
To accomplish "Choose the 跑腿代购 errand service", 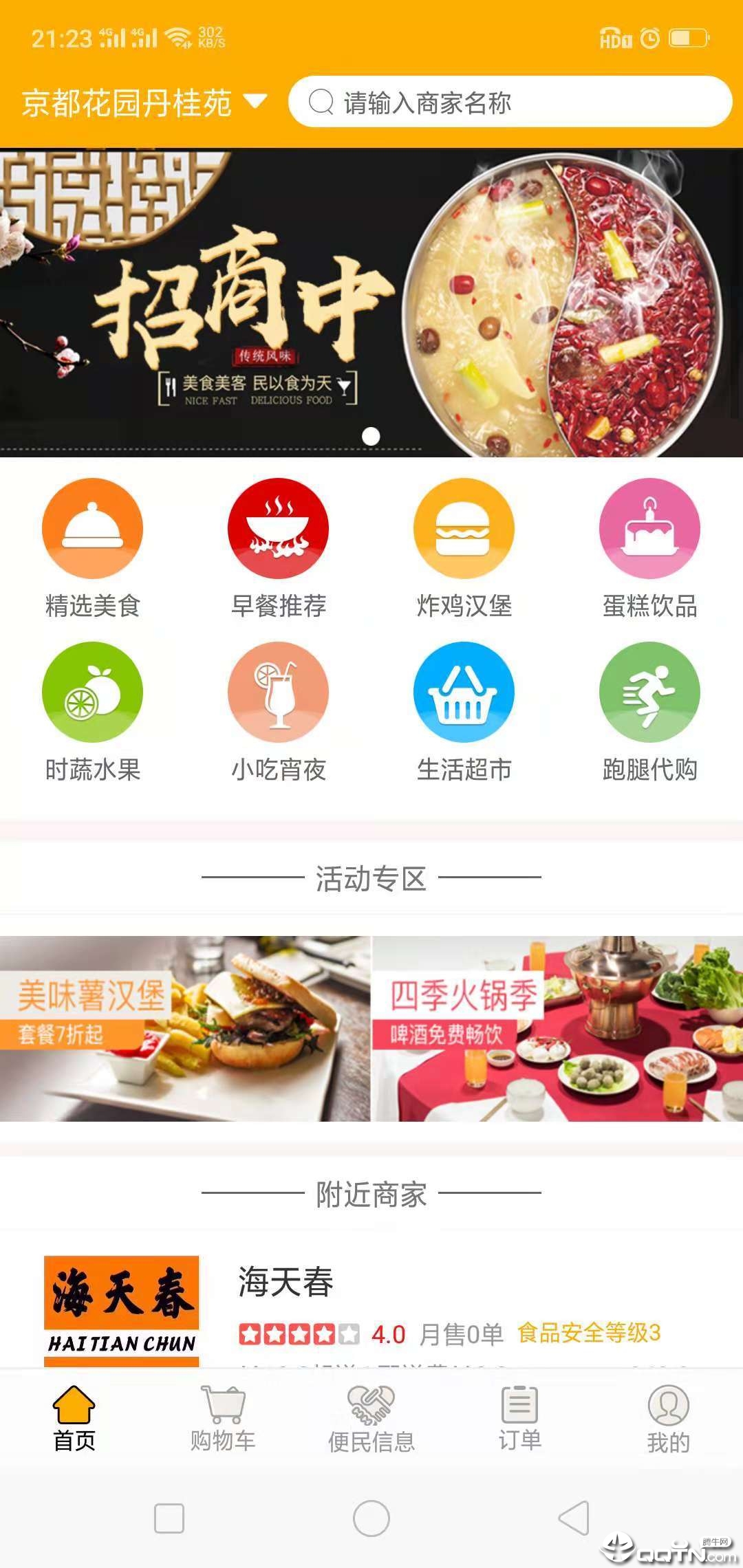I will click(650, 712).
